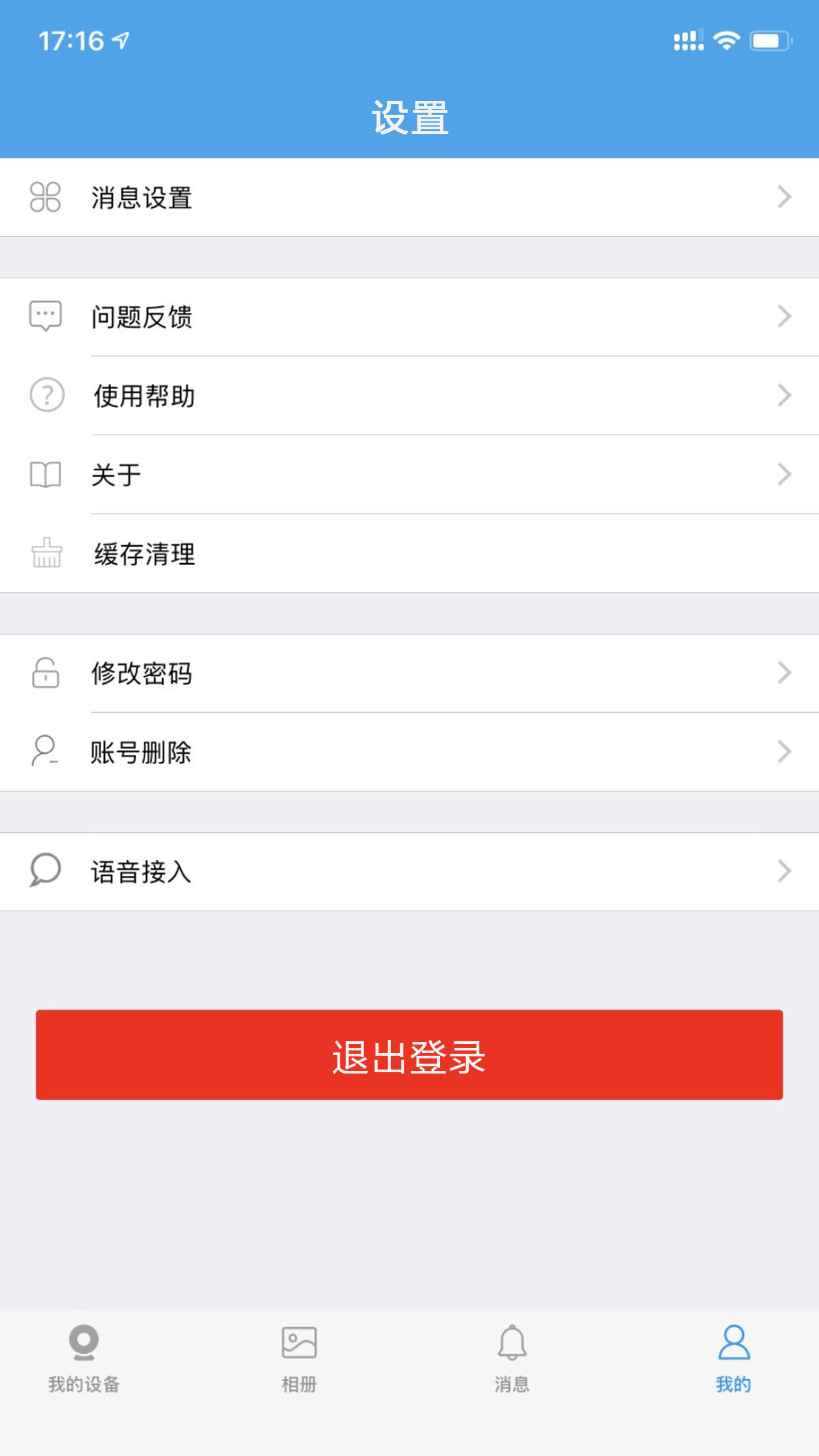The image size is (819, 1456).
Task: Open the 语音接入 speech bubble icon
Action: click(44, 871)
